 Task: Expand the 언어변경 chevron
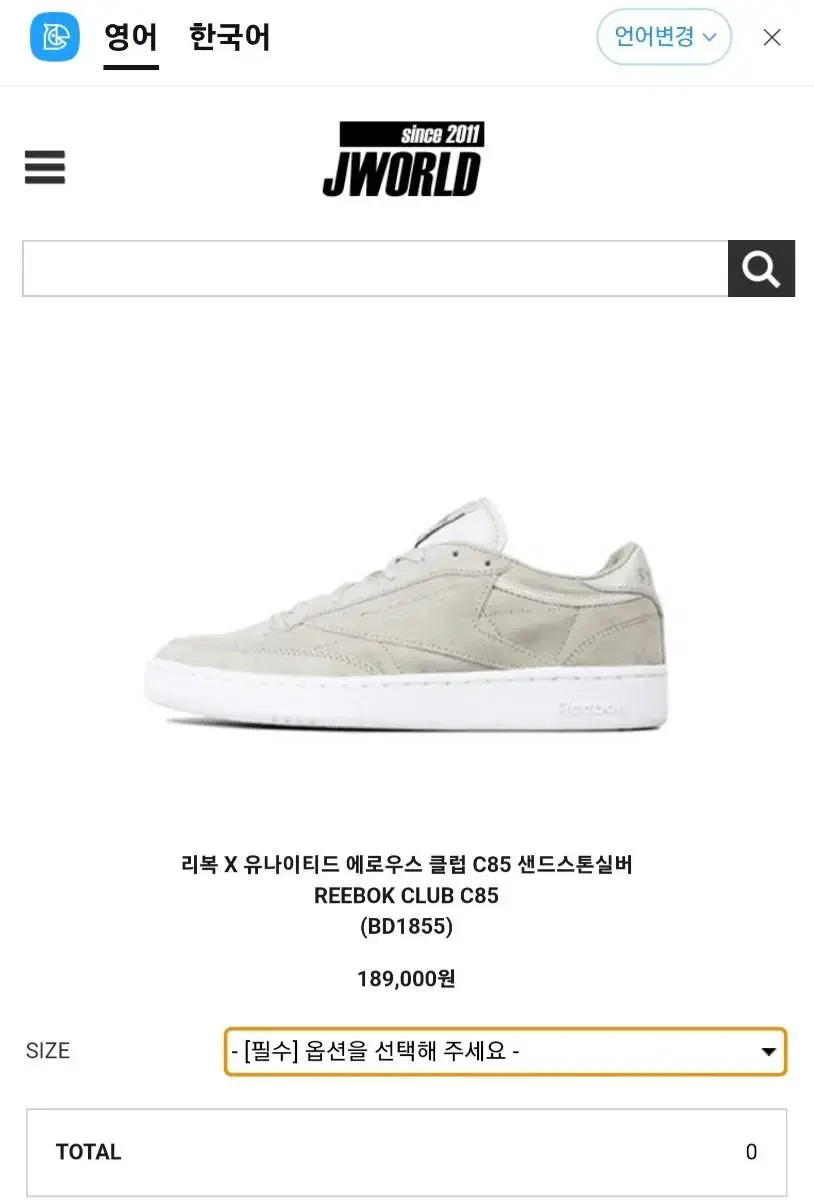pyautogui.click(x=712, y=36)
